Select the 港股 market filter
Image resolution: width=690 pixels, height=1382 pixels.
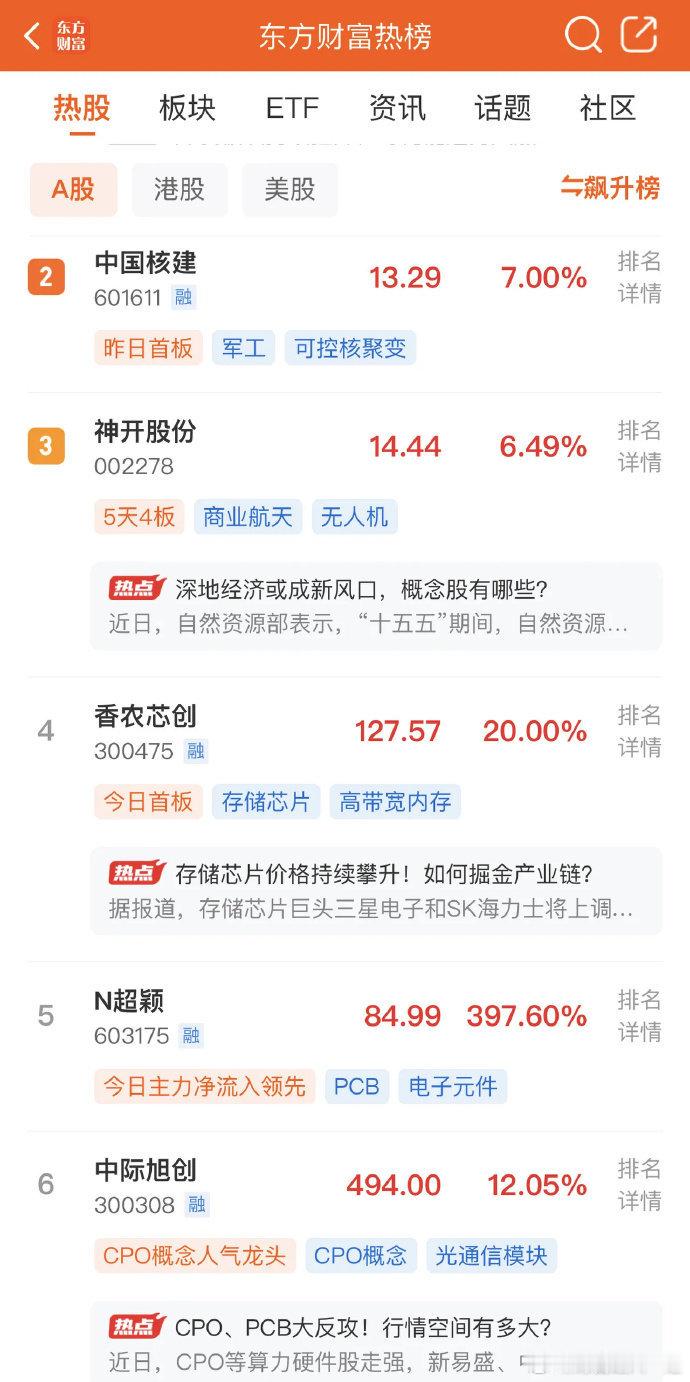[x=179, y=189]
